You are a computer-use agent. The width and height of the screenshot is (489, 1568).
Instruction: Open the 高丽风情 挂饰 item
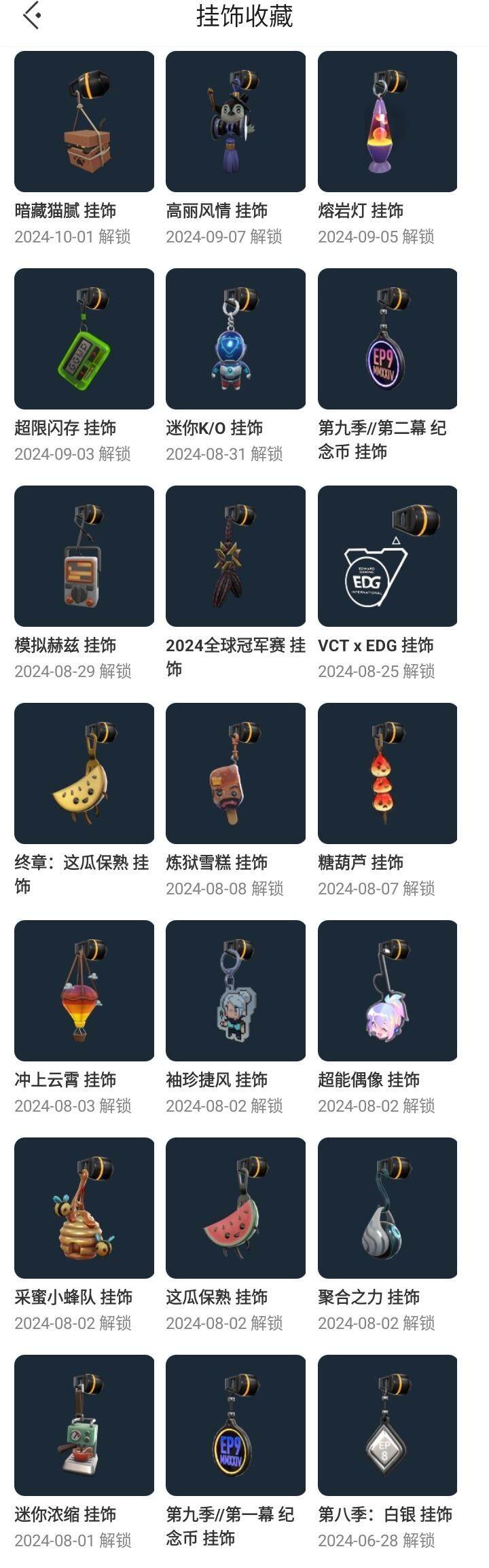tap(236, 122)
